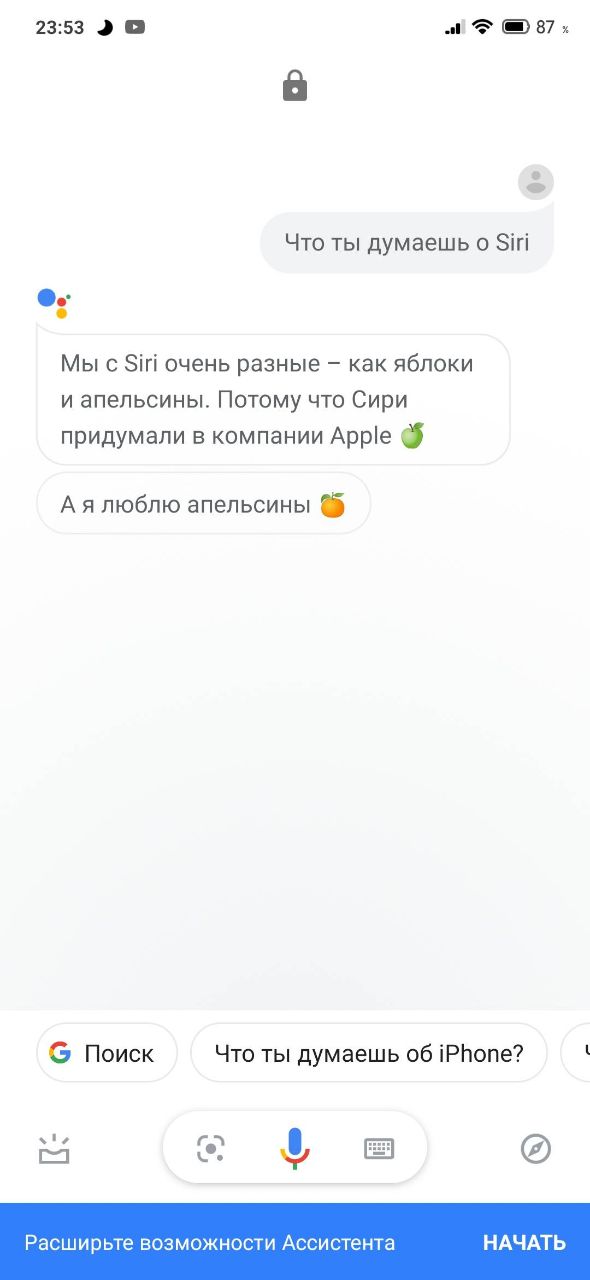Tap the microphone to speak

(x=295, y=1149)
